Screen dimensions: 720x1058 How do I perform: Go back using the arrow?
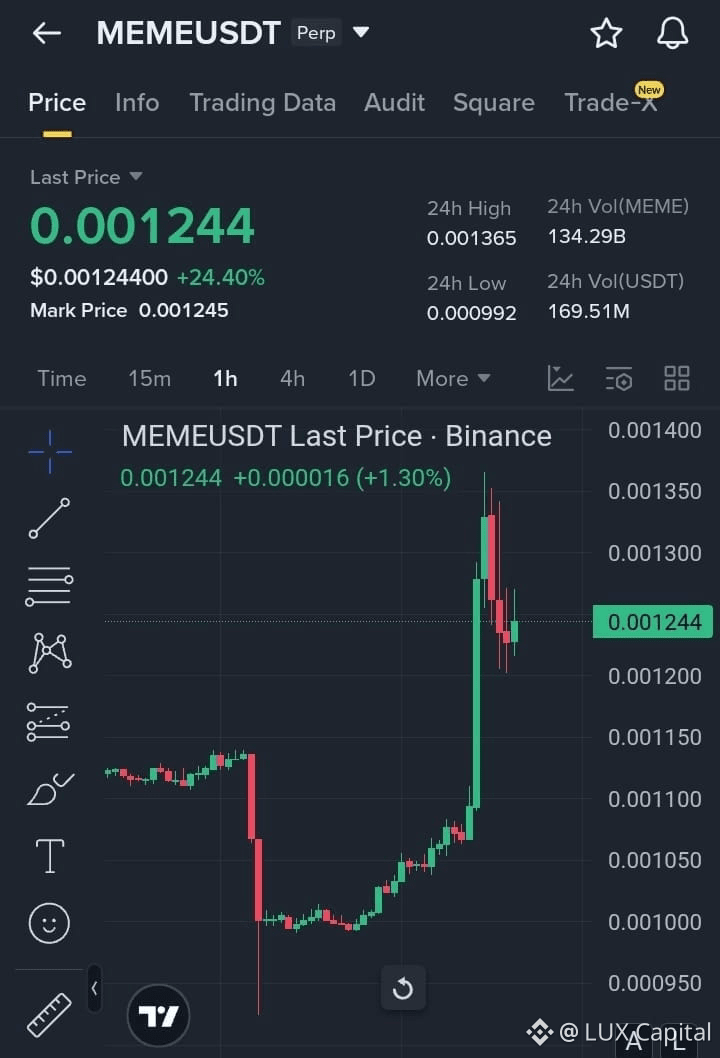(46, 33)
